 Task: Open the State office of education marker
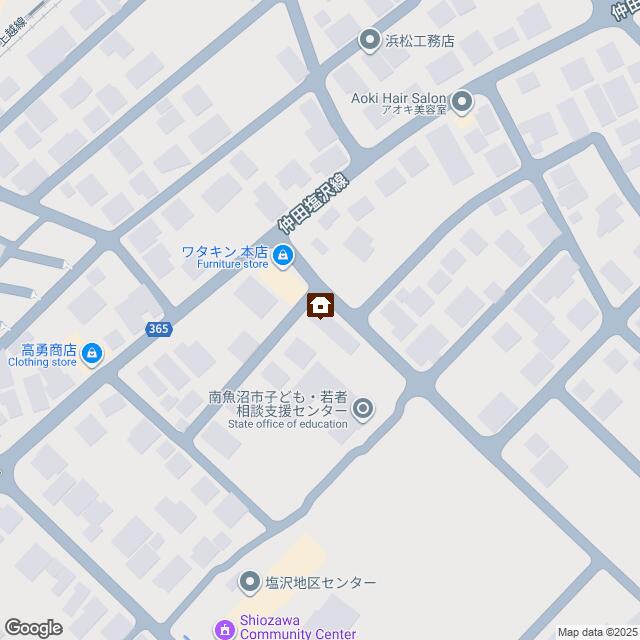pos(363,408)
